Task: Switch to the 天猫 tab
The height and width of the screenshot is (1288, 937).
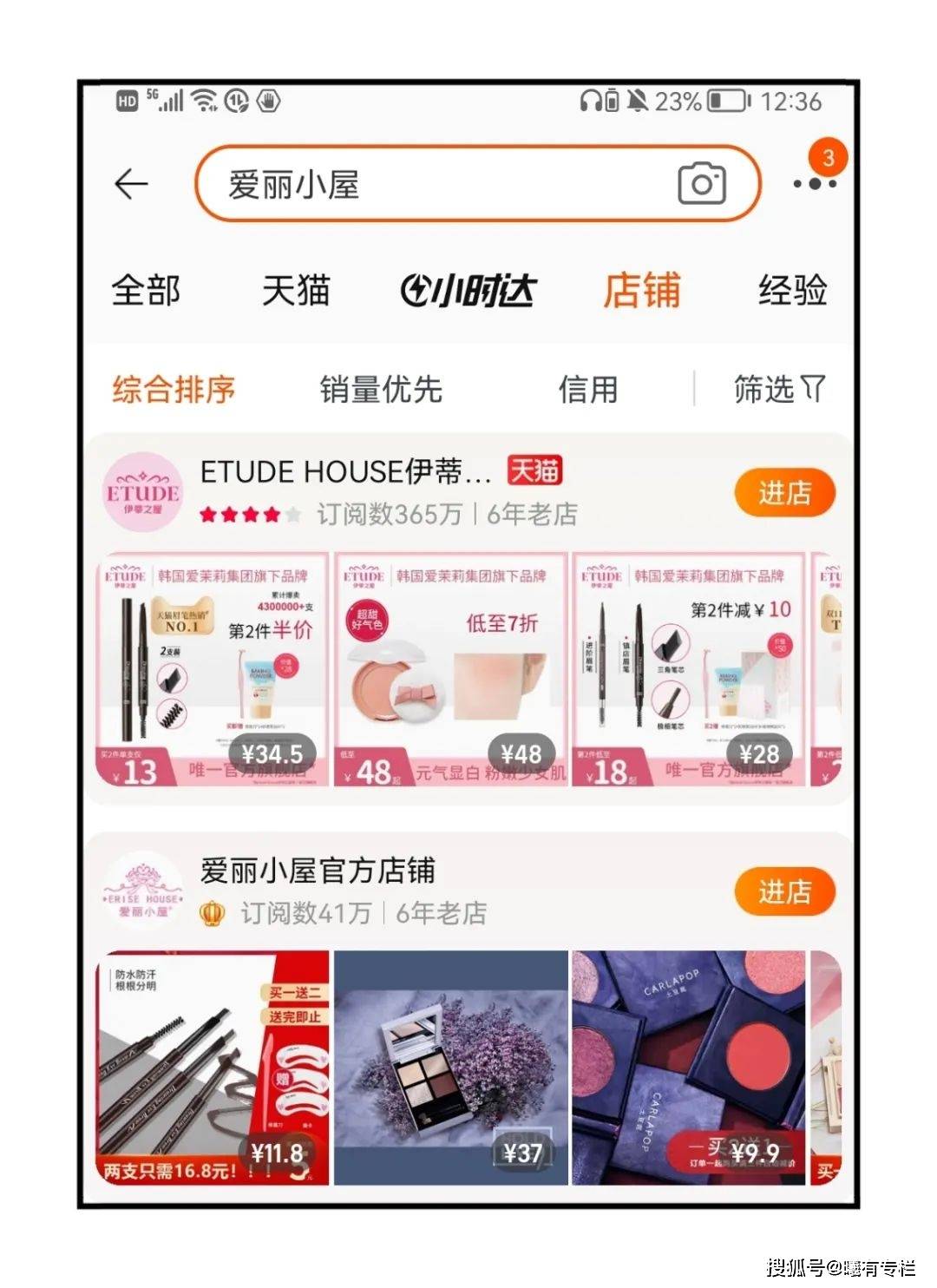Action: pos(296,290)
